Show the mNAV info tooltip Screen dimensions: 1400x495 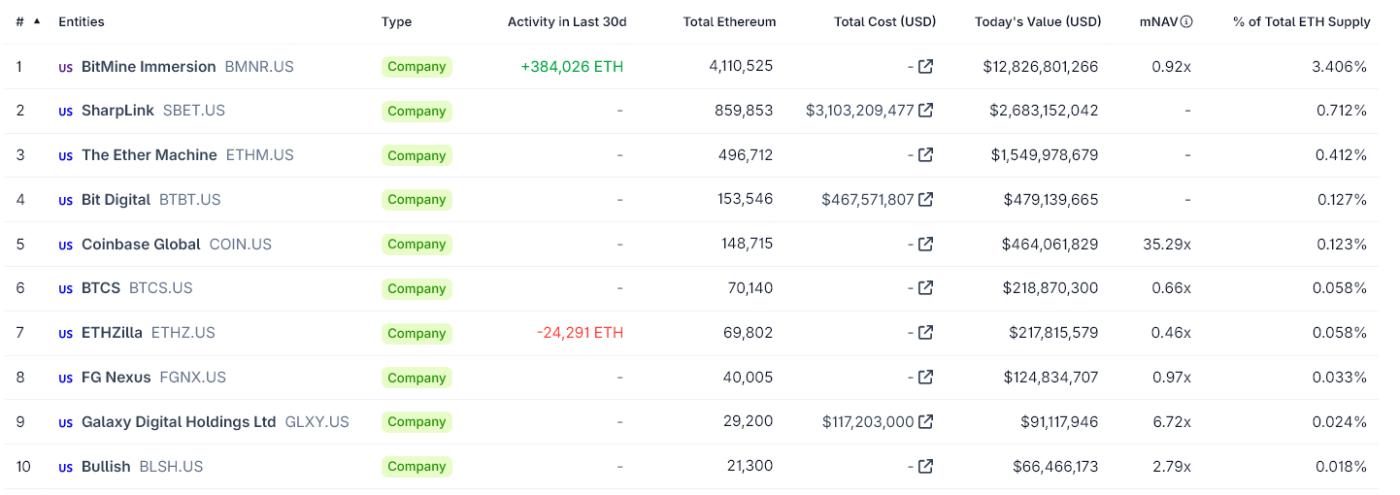(x=1187, y=22)
